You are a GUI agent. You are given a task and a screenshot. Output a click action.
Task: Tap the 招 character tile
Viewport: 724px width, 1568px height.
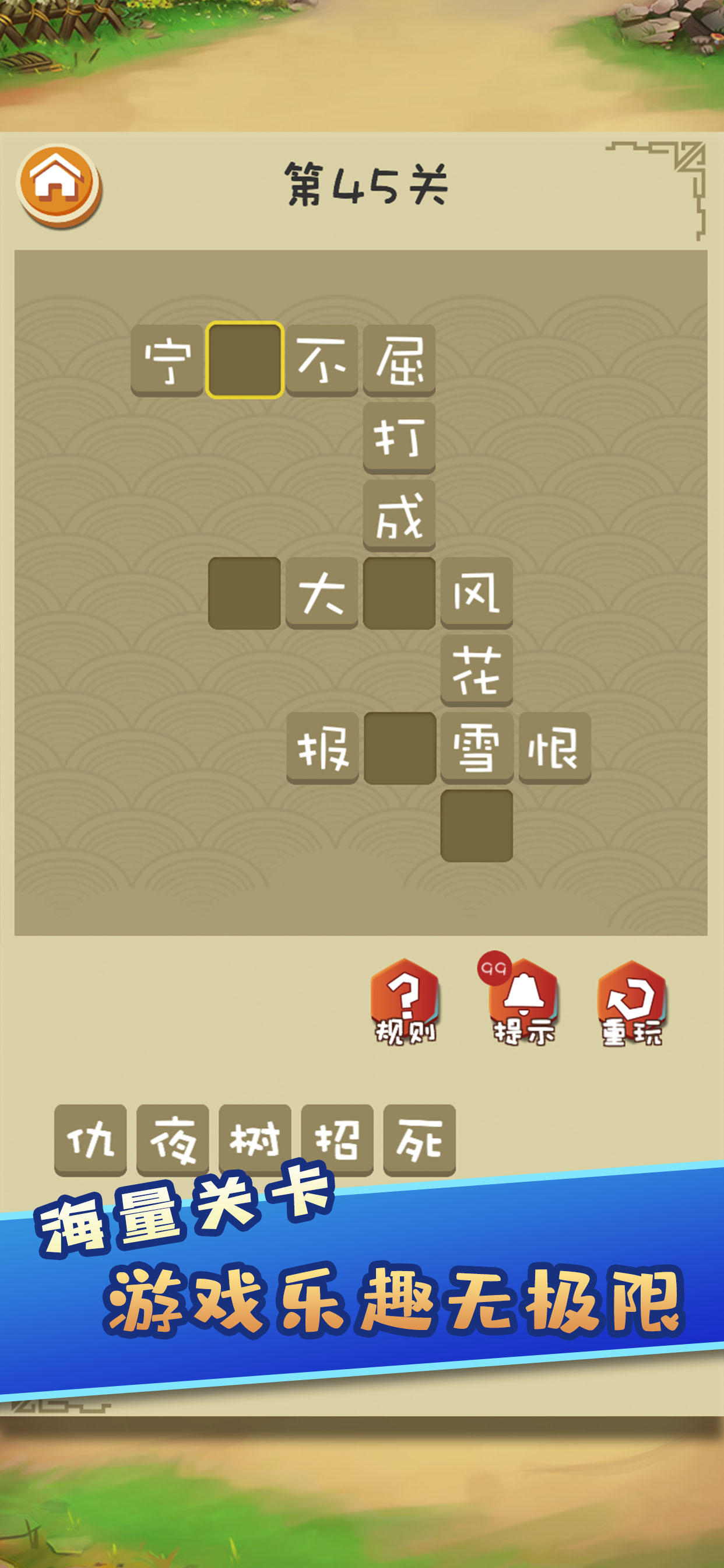337,1139
